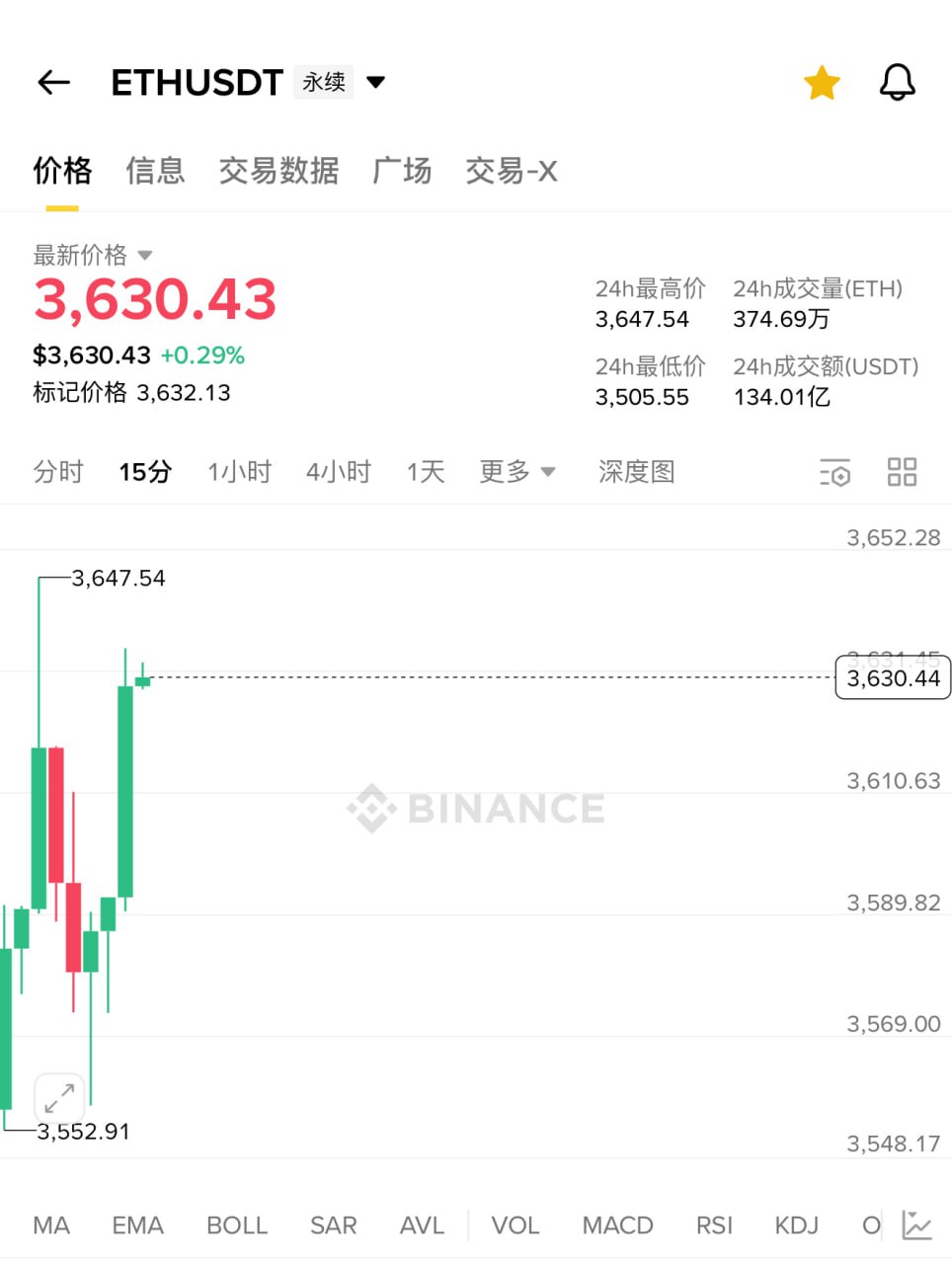Switch to the 信息 tab
This screenshot has height=1264, width=952.
(x=155, y=171)
